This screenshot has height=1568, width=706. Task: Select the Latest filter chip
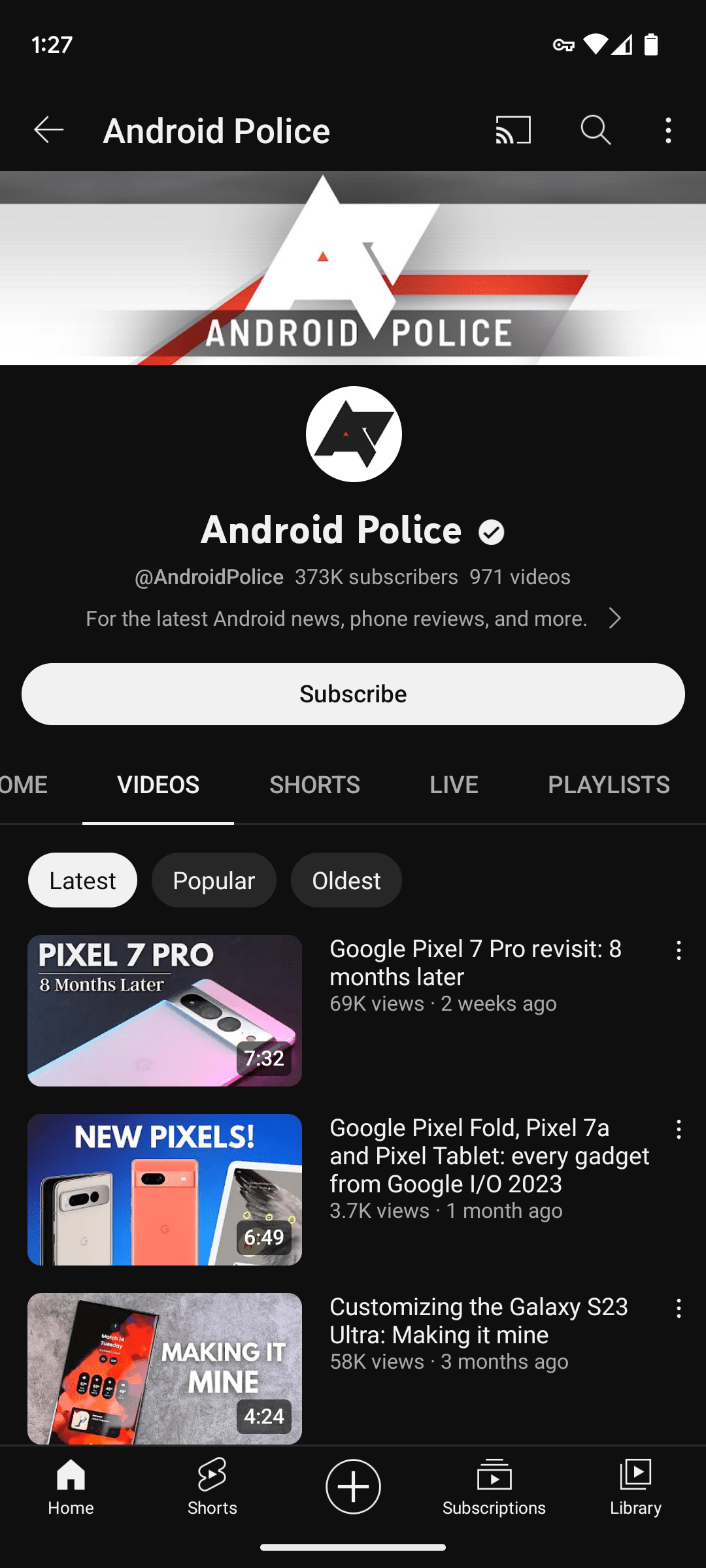click(82, 880)
